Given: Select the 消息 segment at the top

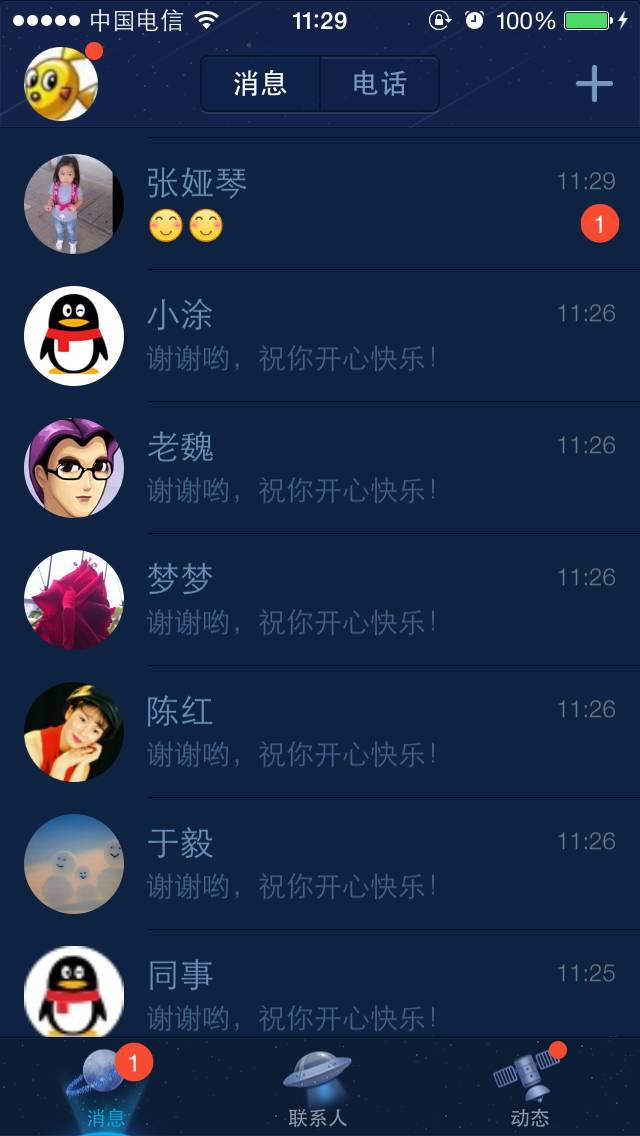Looking at the screenshot, I should point(261,84).
